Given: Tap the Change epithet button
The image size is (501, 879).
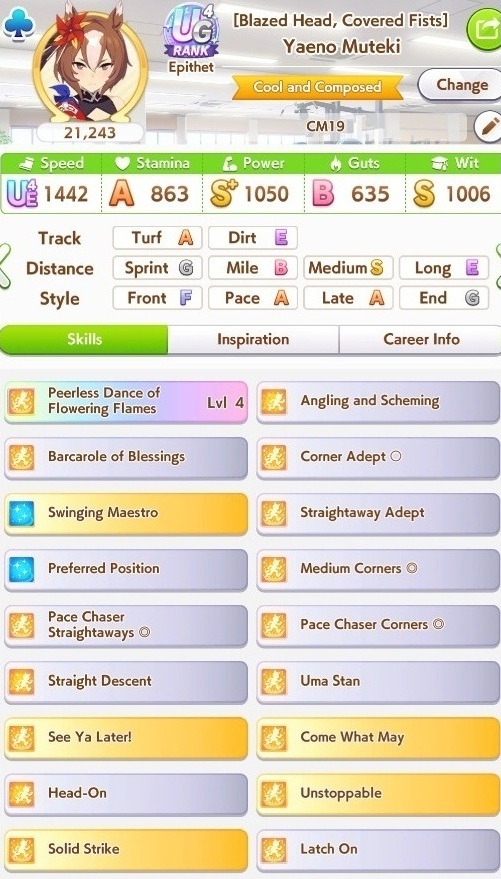Looking at the screenshot, I should click(460, 85).
